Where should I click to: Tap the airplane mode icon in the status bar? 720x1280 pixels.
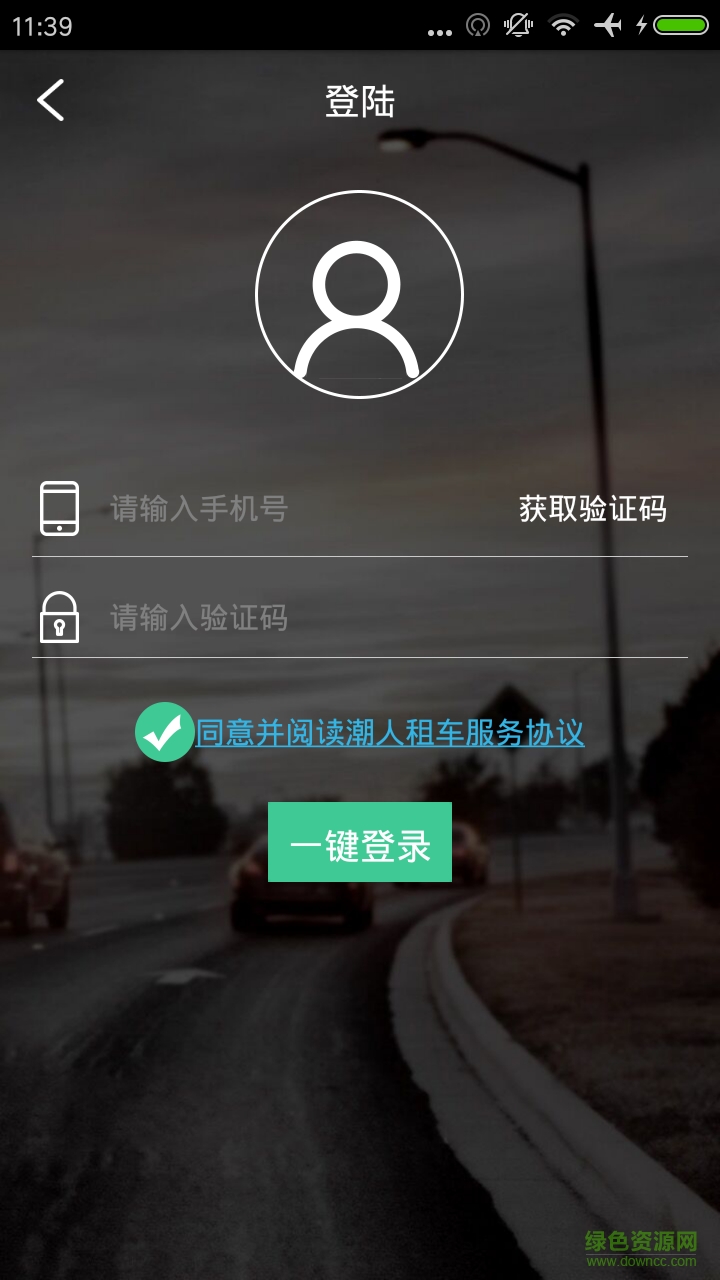click(610, 25)
